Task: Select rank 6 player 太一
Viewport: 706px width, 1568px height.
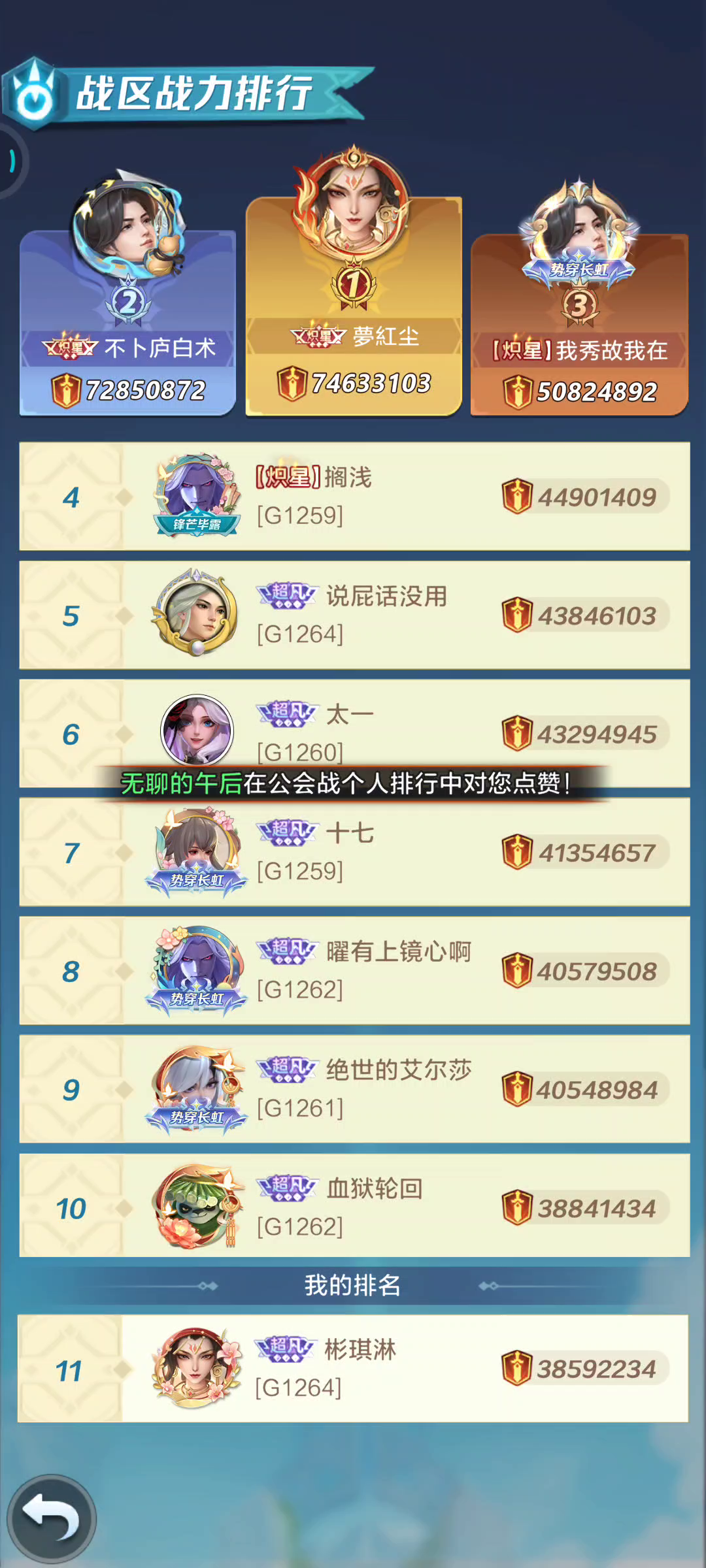Action: (354, 733)
